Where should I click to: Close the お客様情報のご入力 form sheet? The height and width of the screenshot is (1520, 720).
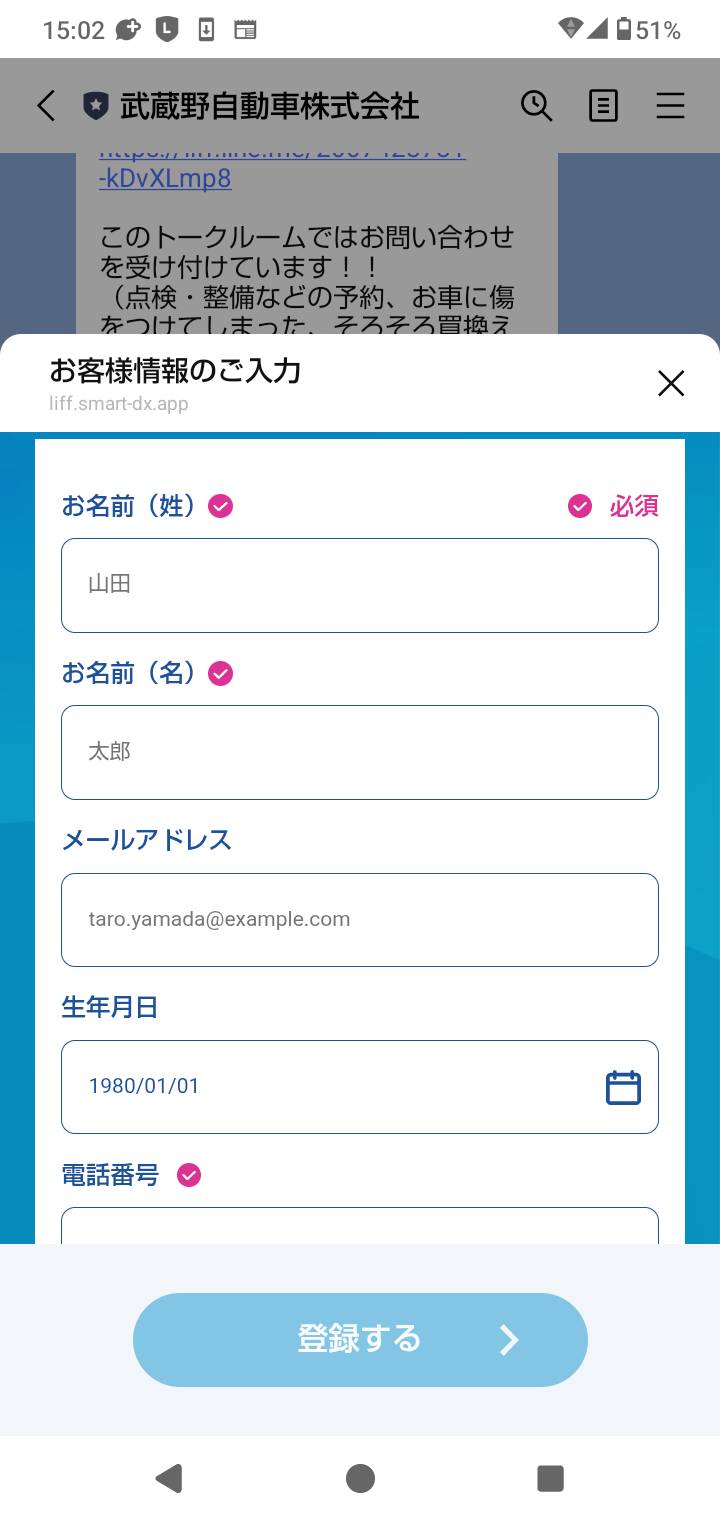click(x=671, y=383)
